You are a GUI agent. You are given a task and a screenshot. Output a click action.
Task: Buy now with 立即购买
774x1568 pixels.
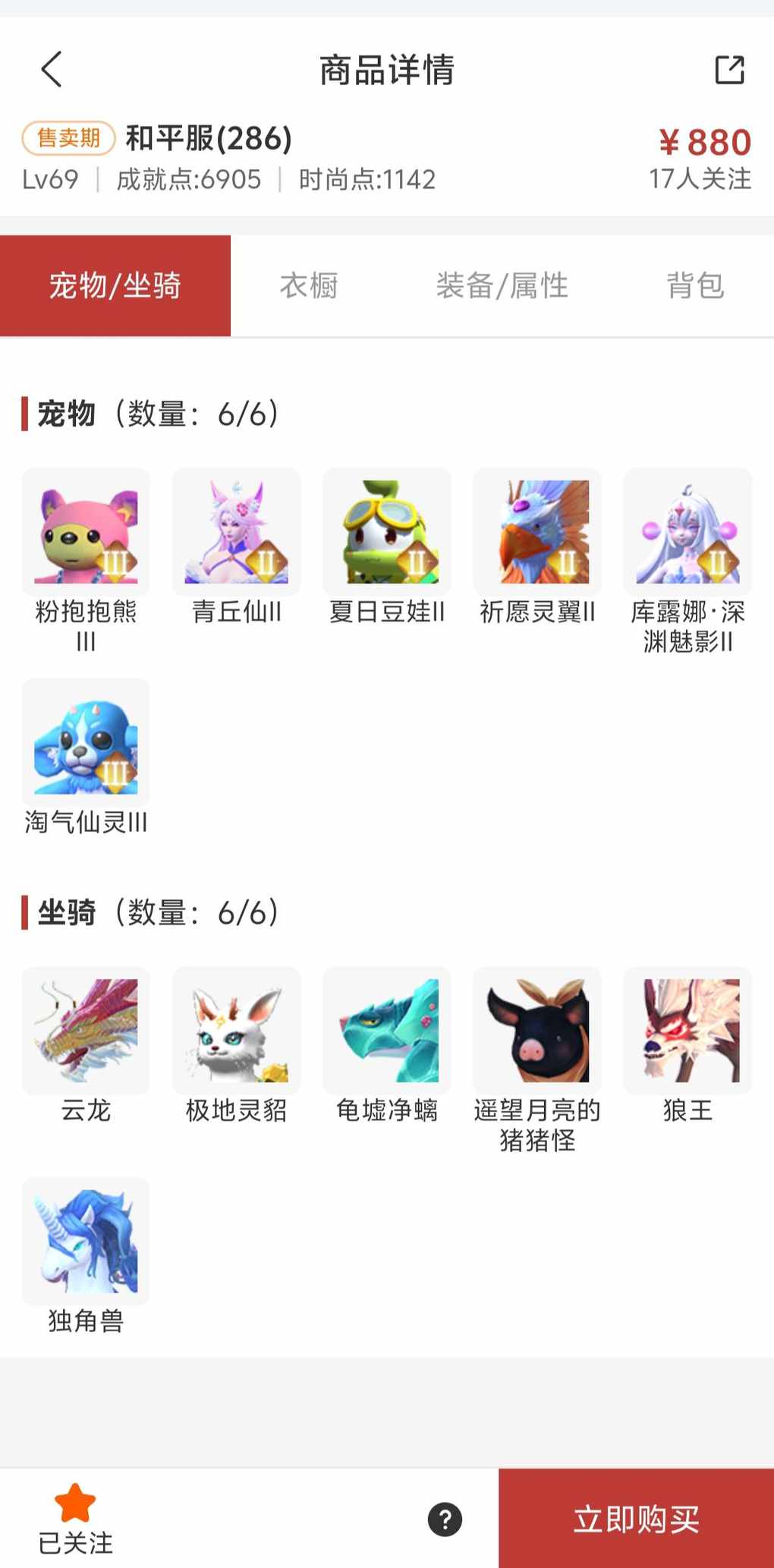(636, 1519)
